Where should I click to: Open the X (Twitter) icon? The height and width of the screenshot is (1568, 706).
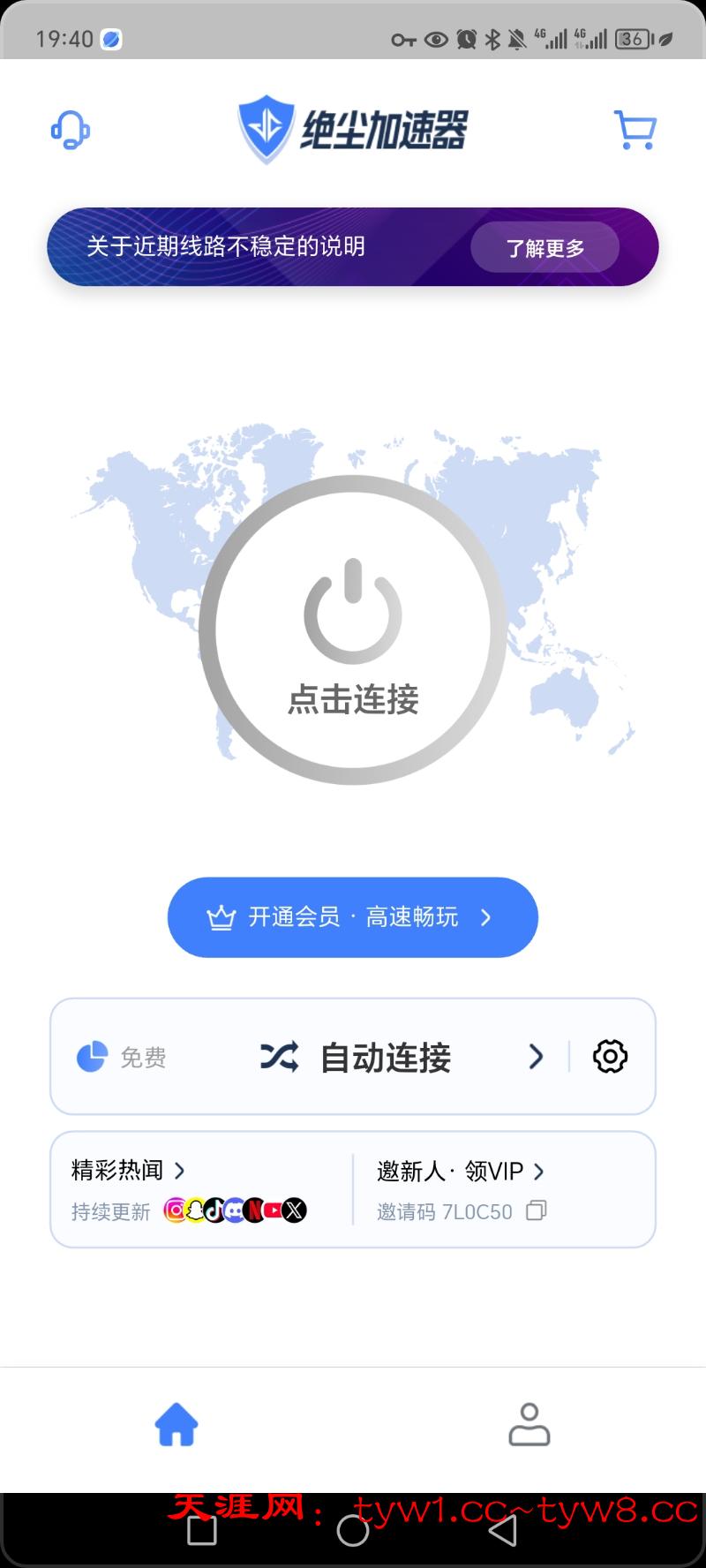[x=294, y=1210]
